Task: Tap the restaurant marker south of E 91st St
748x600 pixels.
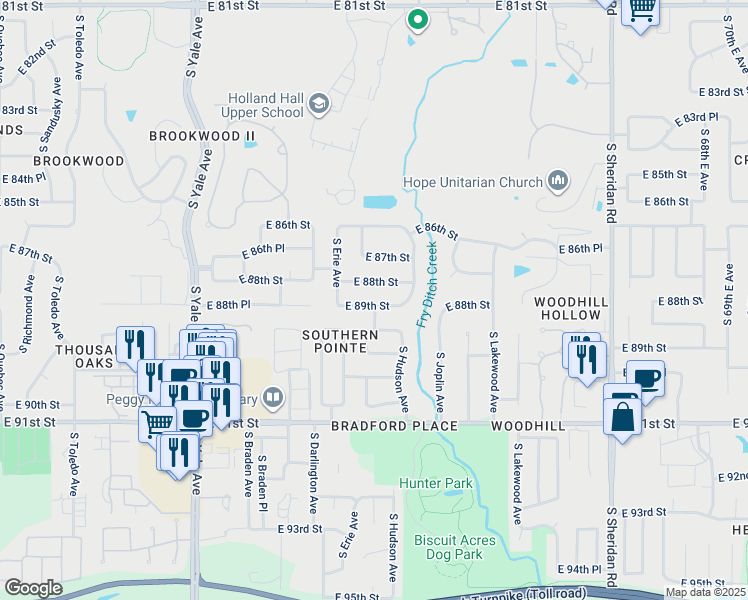Action: pos(178,453)
